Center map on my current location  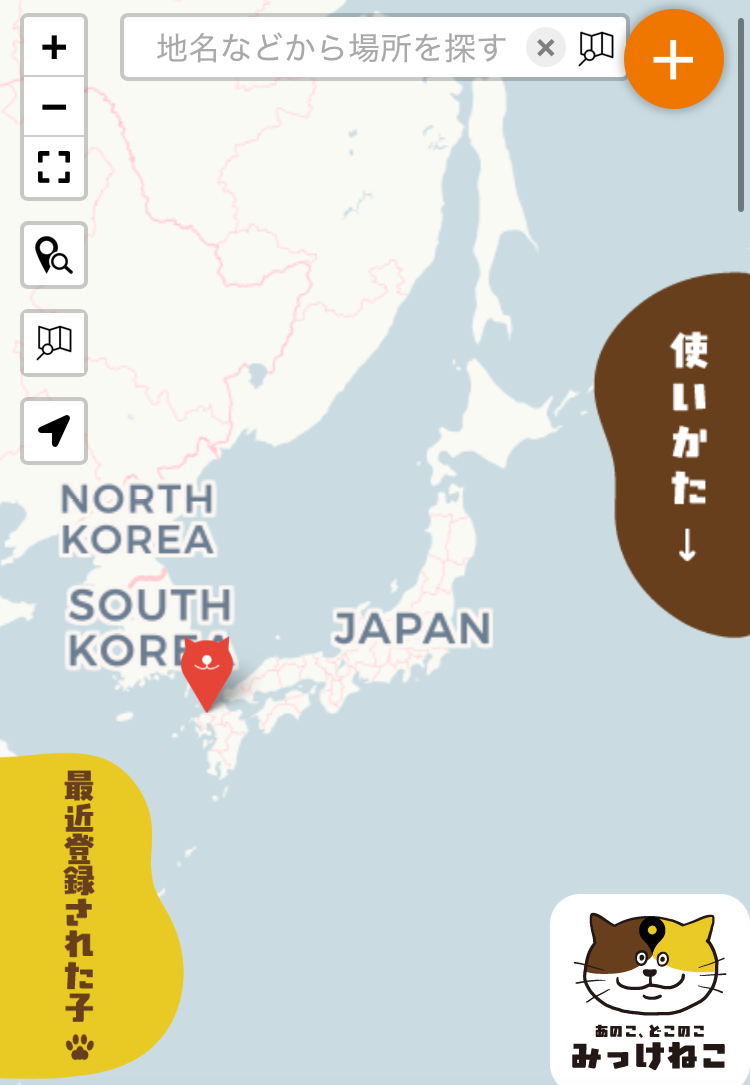click(54, 431)
